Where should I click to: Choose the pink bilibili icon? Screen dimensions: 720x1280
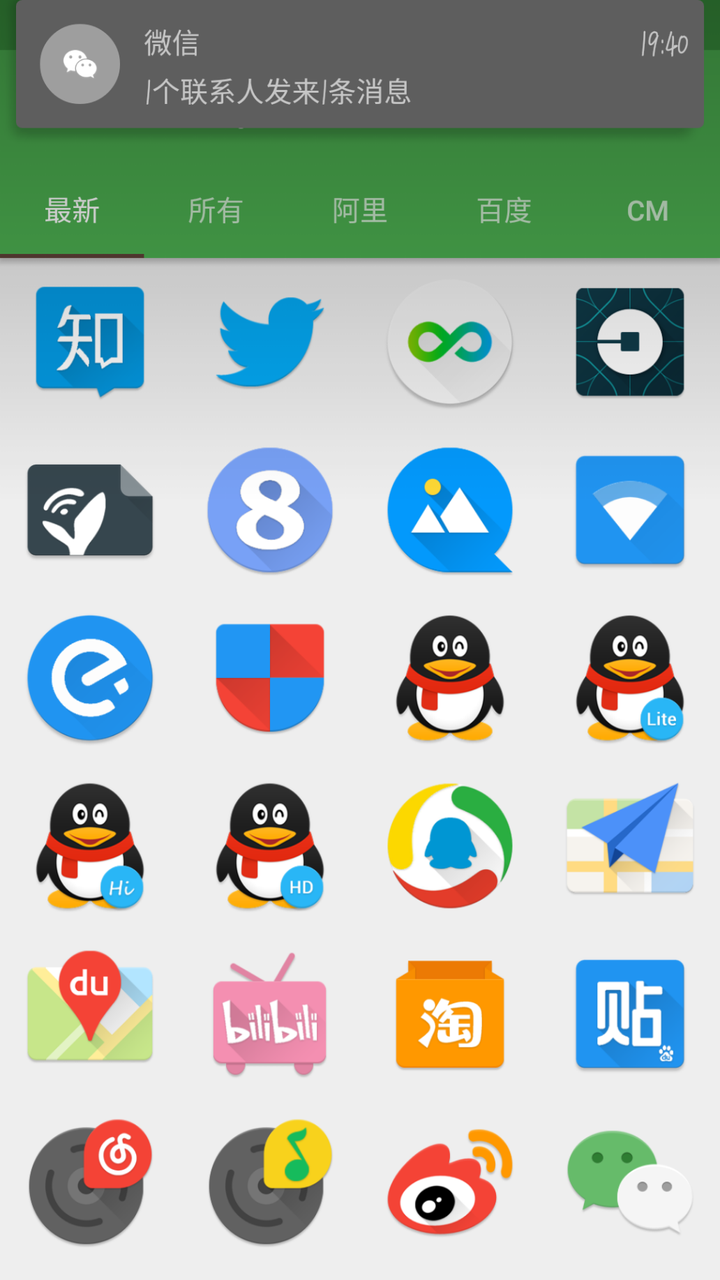point(270,1014)
